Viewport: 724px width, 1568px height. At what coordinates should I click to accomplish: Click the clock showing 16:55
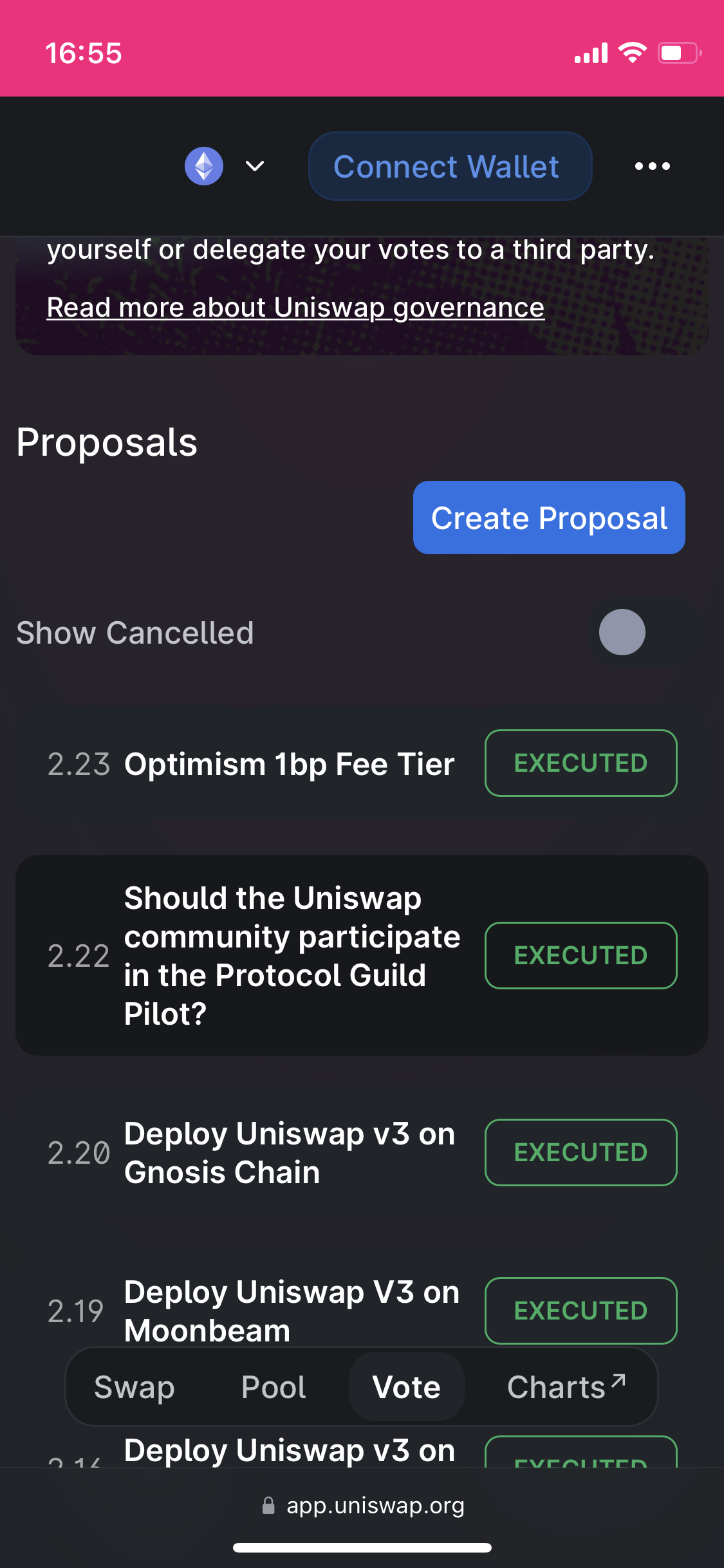coord(84,53)
